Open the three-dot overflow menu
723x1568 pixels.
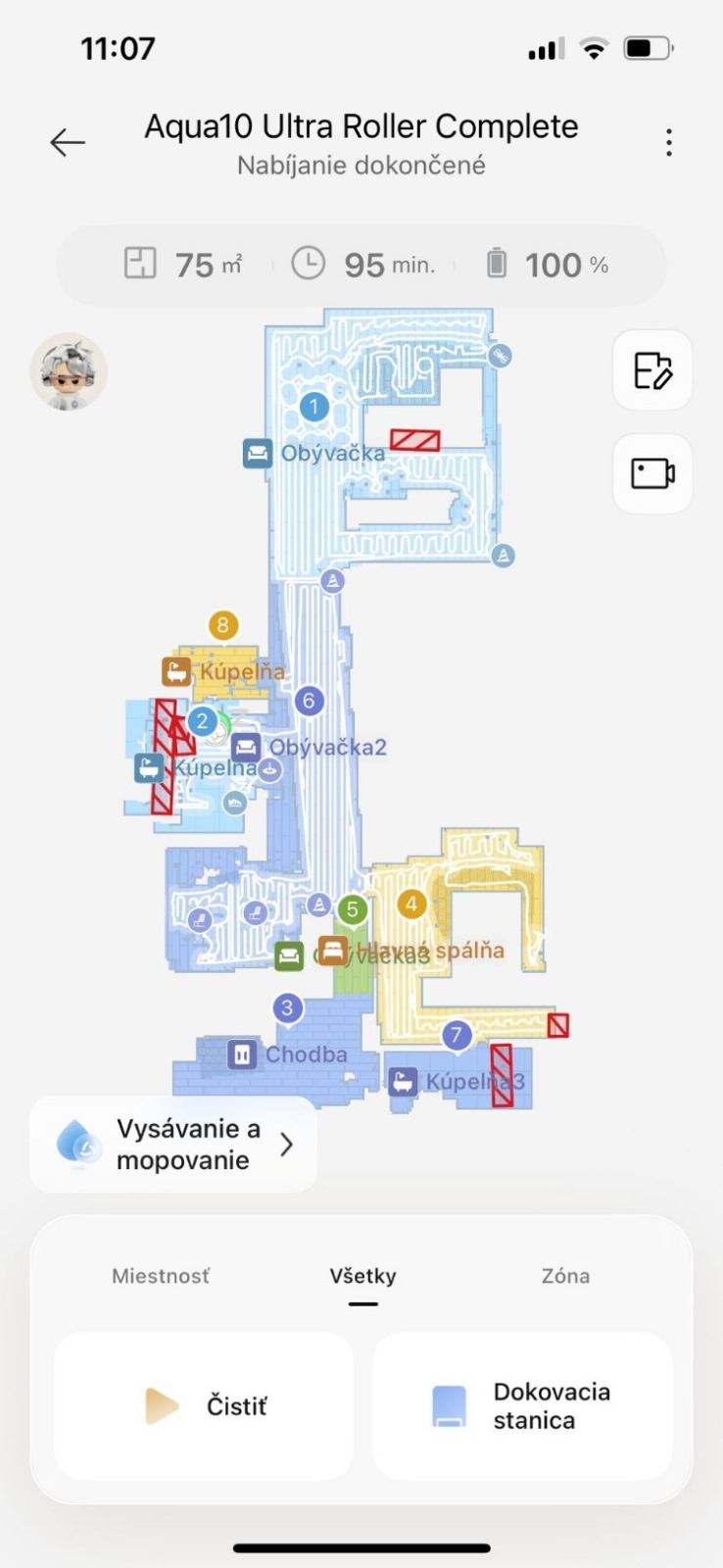[x=669, y=143]
